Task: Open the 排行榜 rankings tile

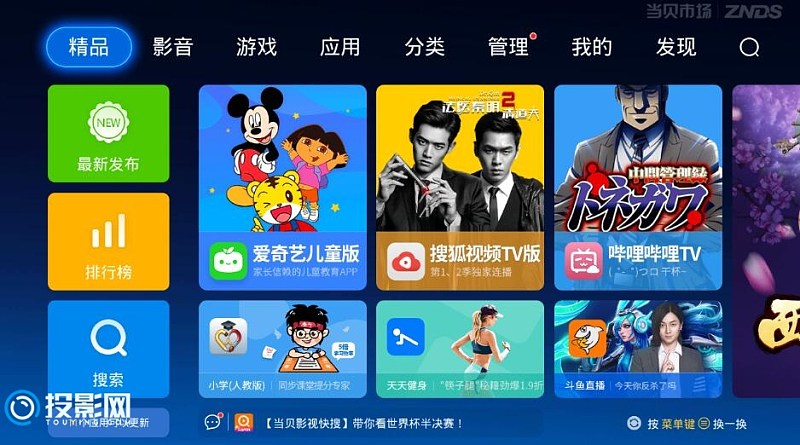Action: (108, 241)
